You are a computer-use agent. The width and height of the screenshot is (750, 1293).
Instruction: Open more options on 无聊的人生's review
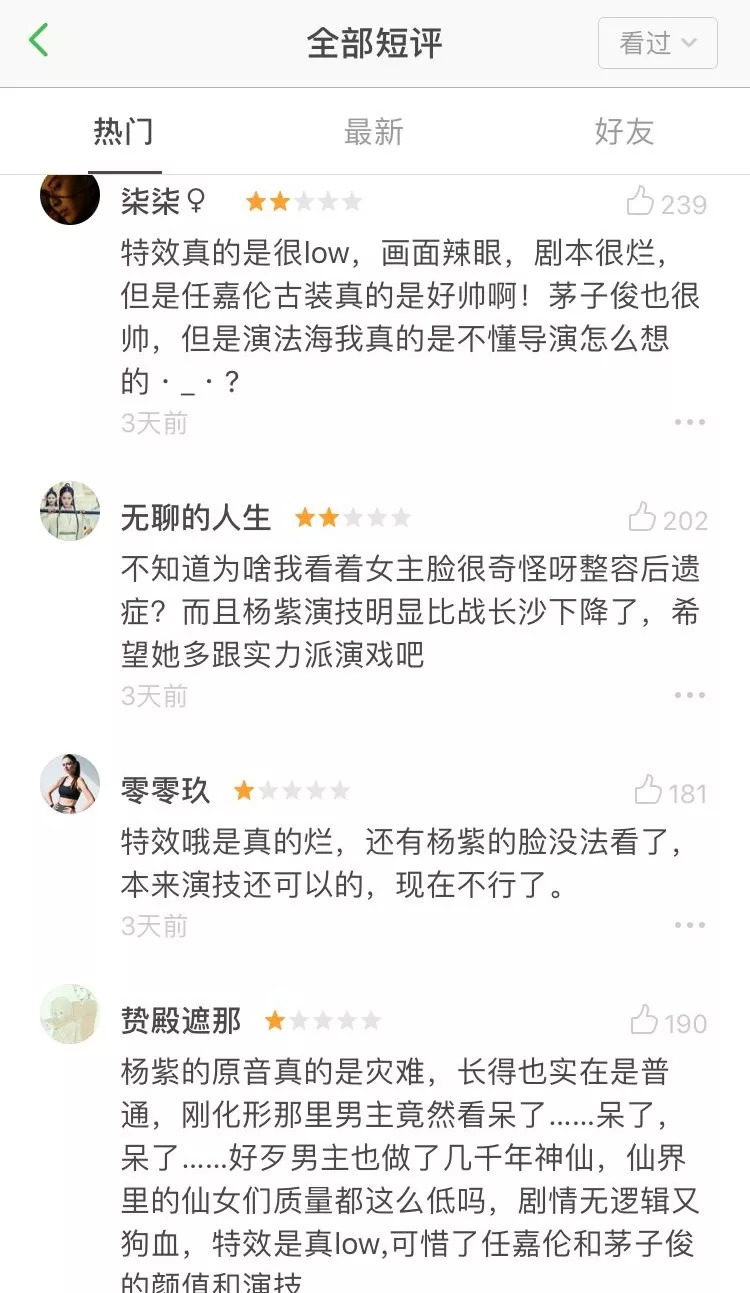click(x=689, y=696)
